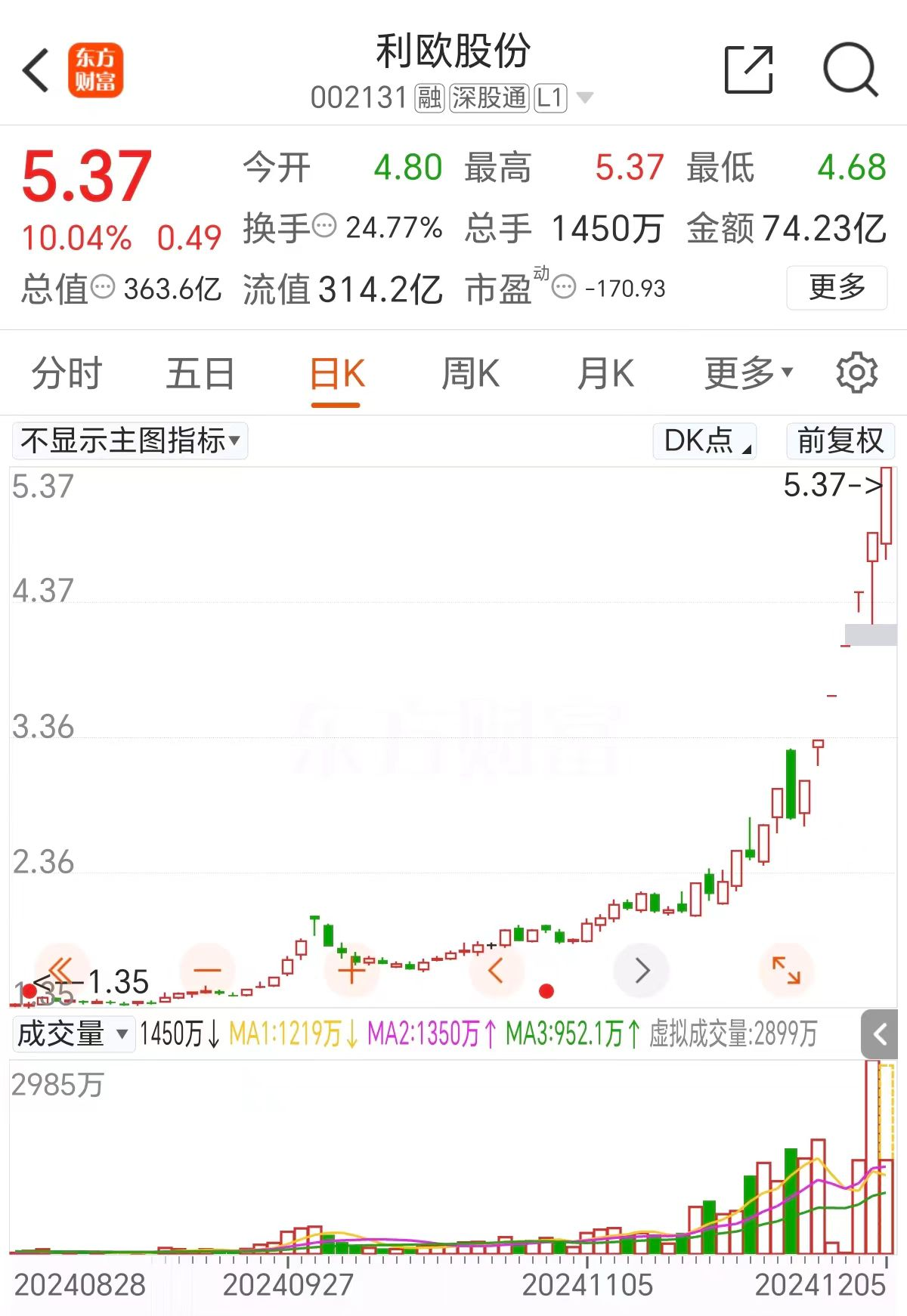Open the 成交量 sub-indicator dropdown
This screenshot has height=1316, width=907.
pos(73,1033)
